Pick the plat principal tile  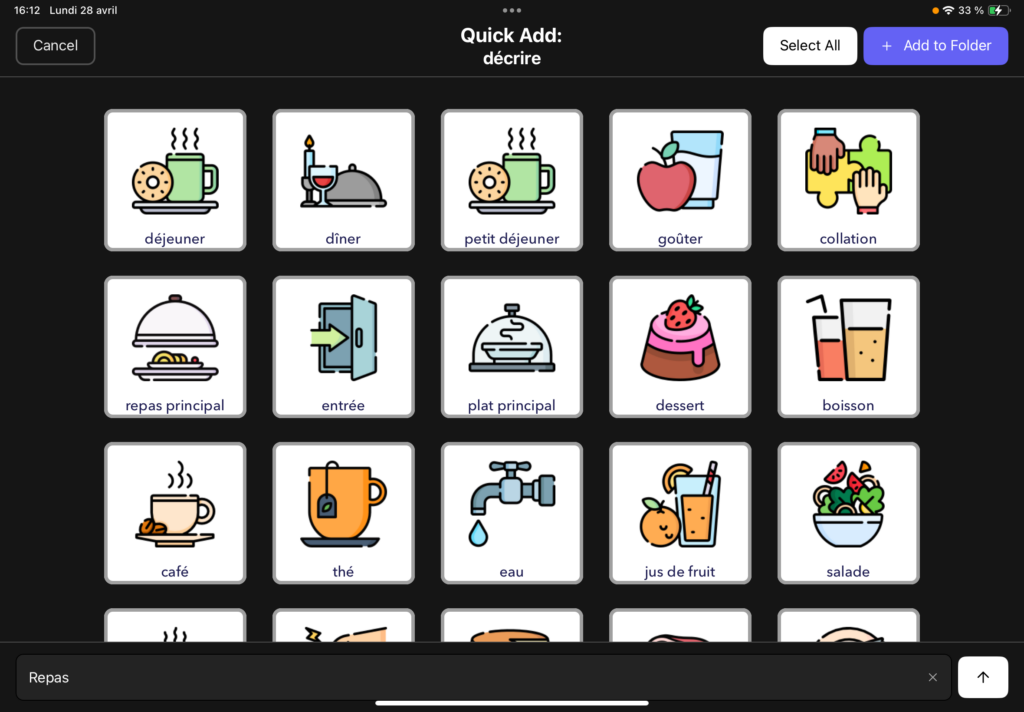click(511, 347)
